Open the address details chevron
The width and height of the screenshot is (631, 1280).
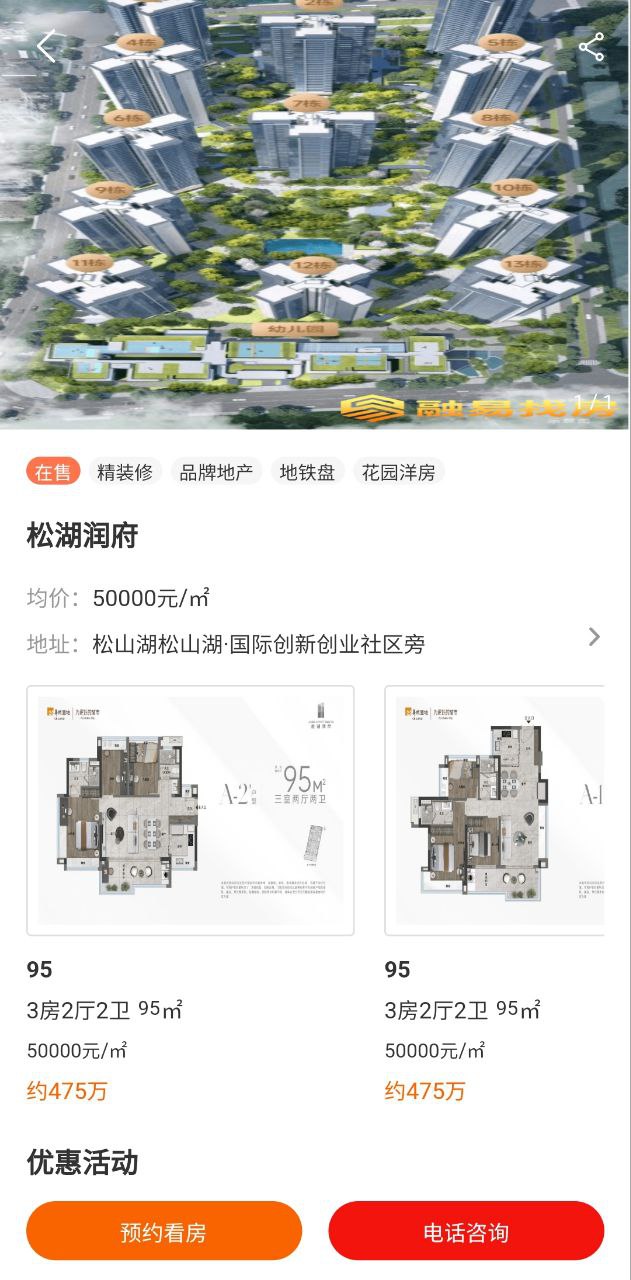pos(594,637)
